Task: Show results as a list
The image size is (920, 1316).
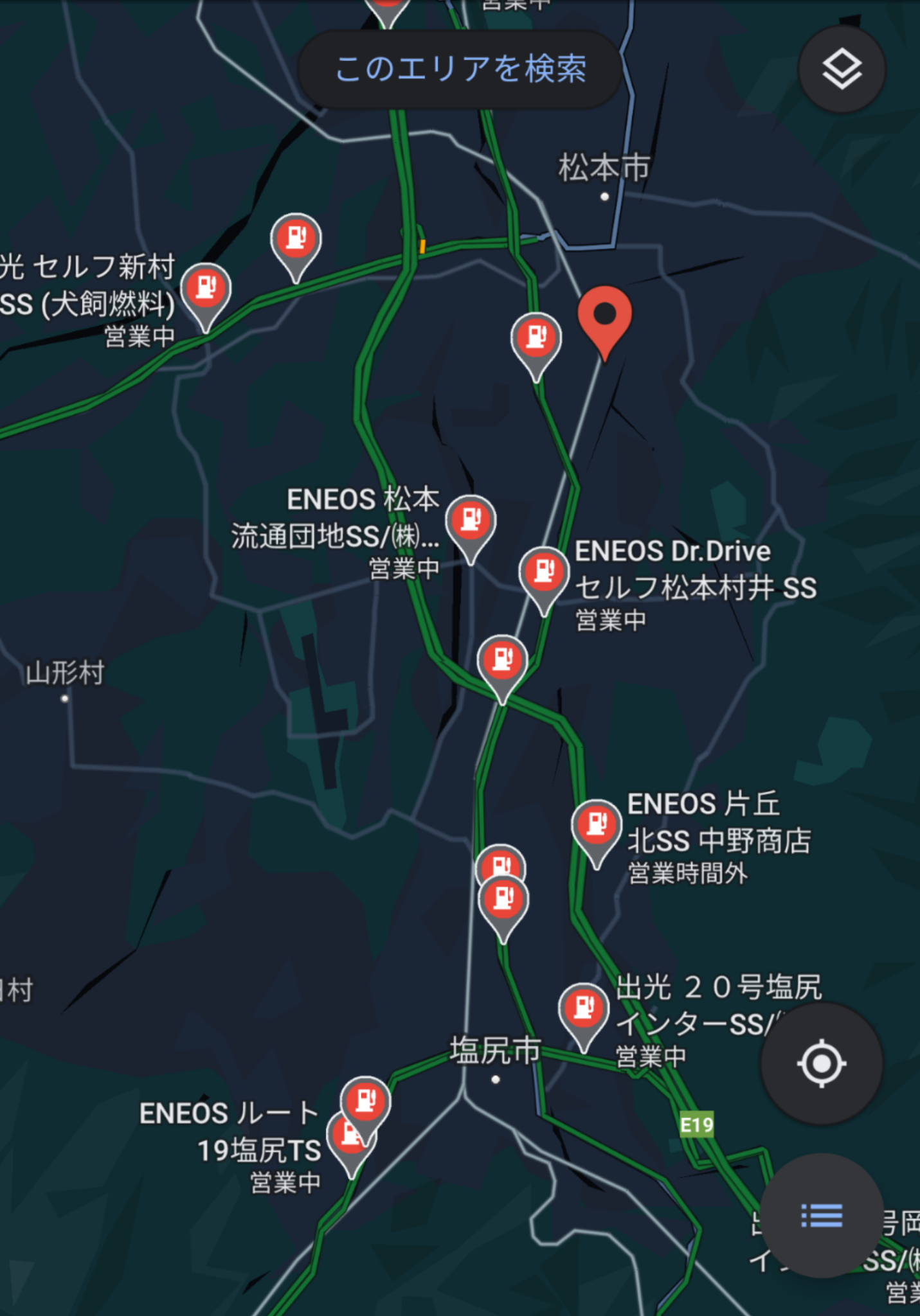Action: point(821,1215)
